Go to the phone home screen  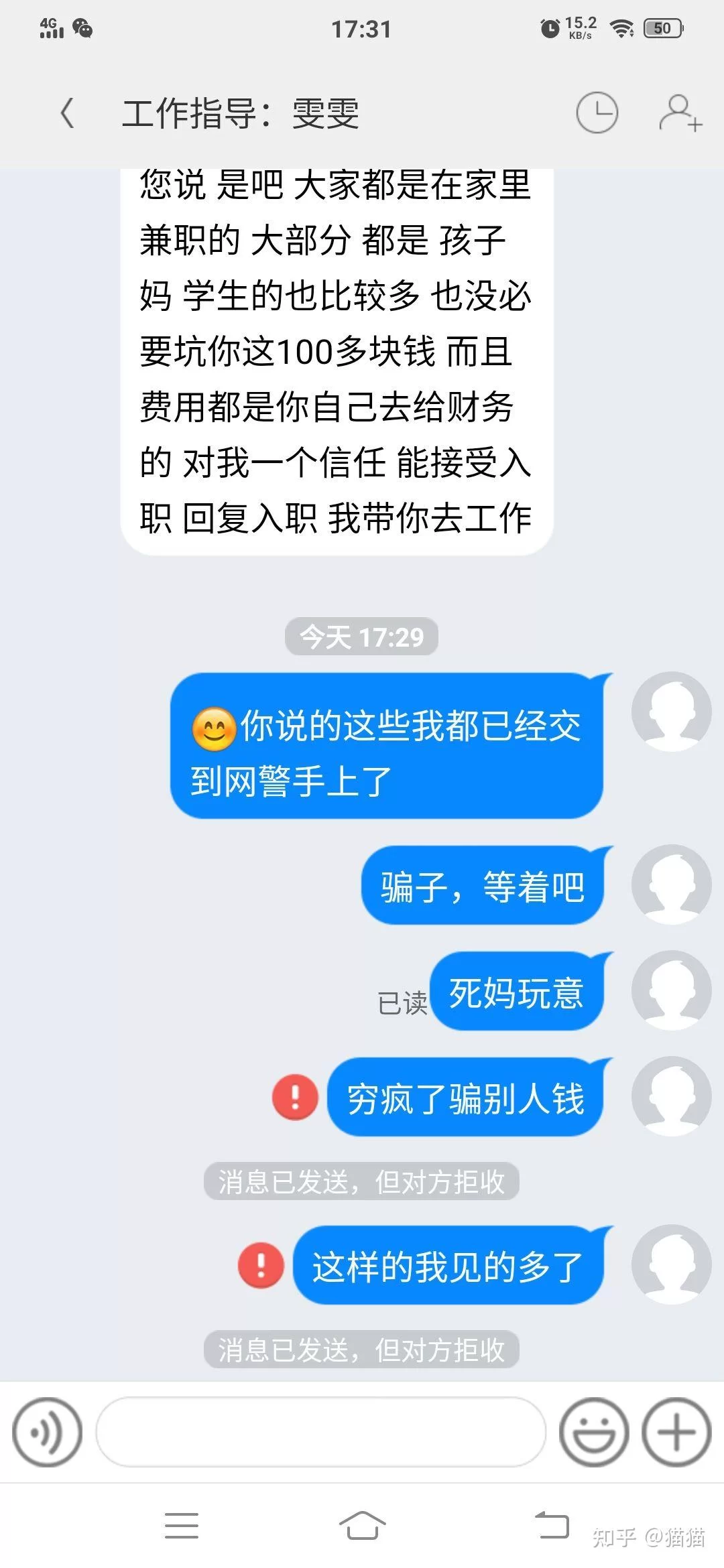(x=362, y=1526)
